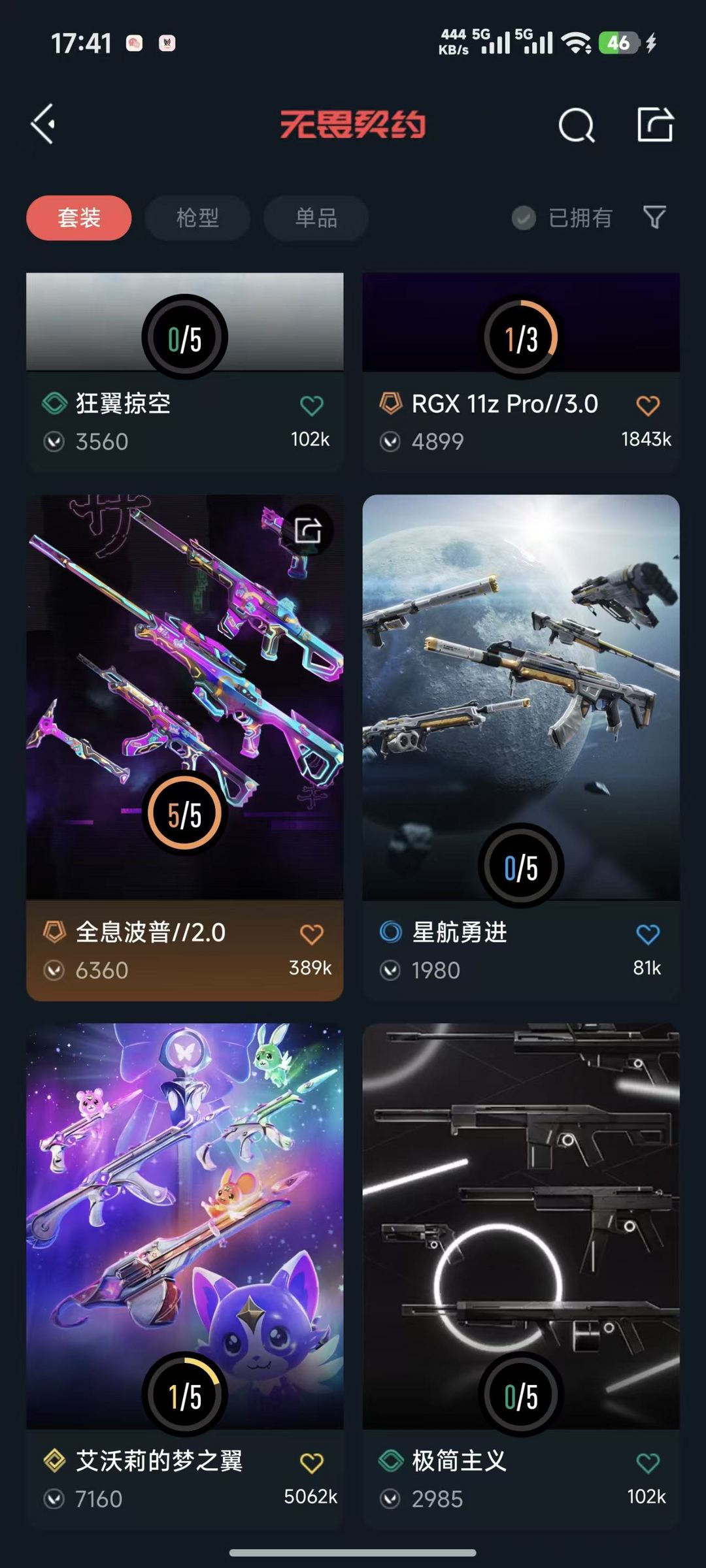Favorite the 狂翼掠空 bundle
Image resolution: width=706 pixels, height=1568 pixels.
[x=312, y=405]
